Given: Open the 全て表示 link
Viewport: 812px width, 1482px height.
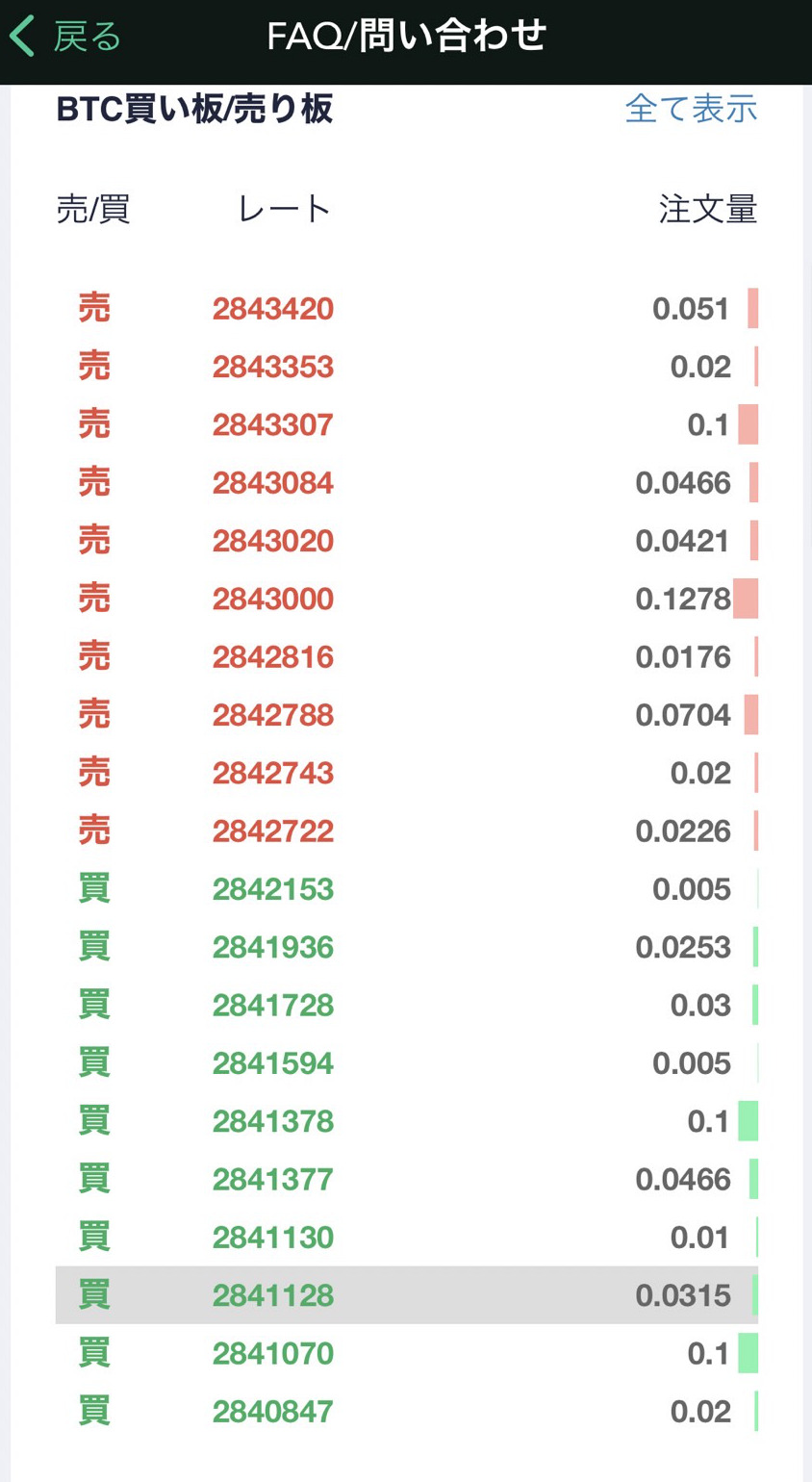Looking at the screenshot, I should point(691,109).
